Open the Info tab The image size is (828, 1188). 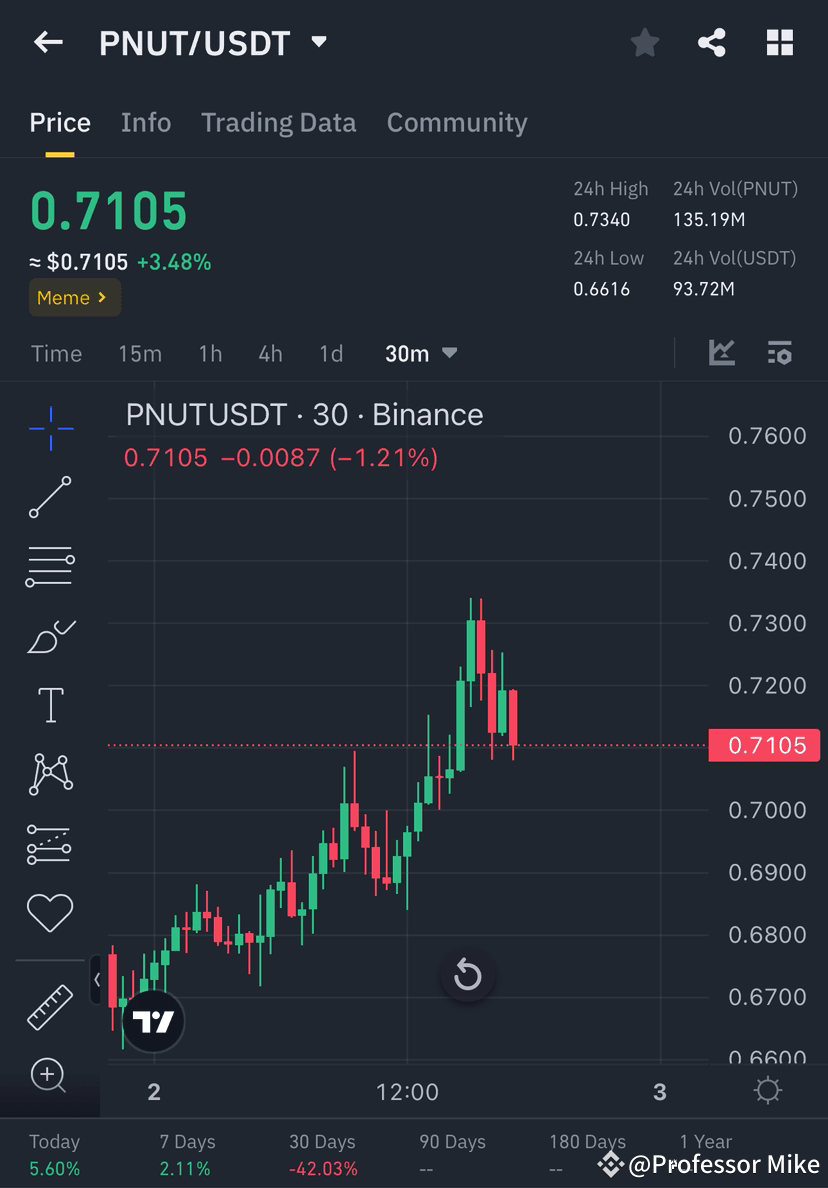point(146,122)
